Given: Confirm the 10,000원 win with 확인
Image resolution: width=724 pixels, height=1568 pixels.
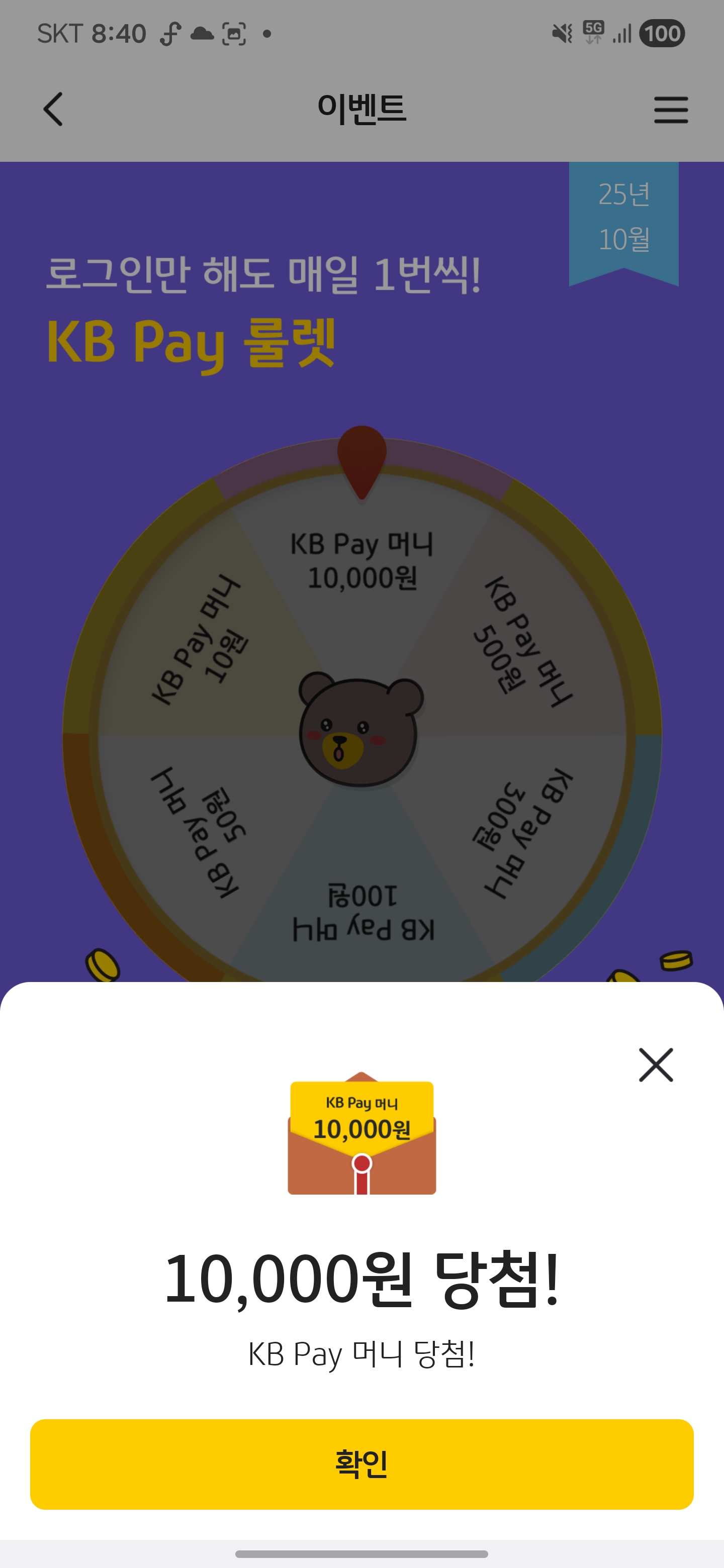Looking at the screenshot, I should [361, 1464].
